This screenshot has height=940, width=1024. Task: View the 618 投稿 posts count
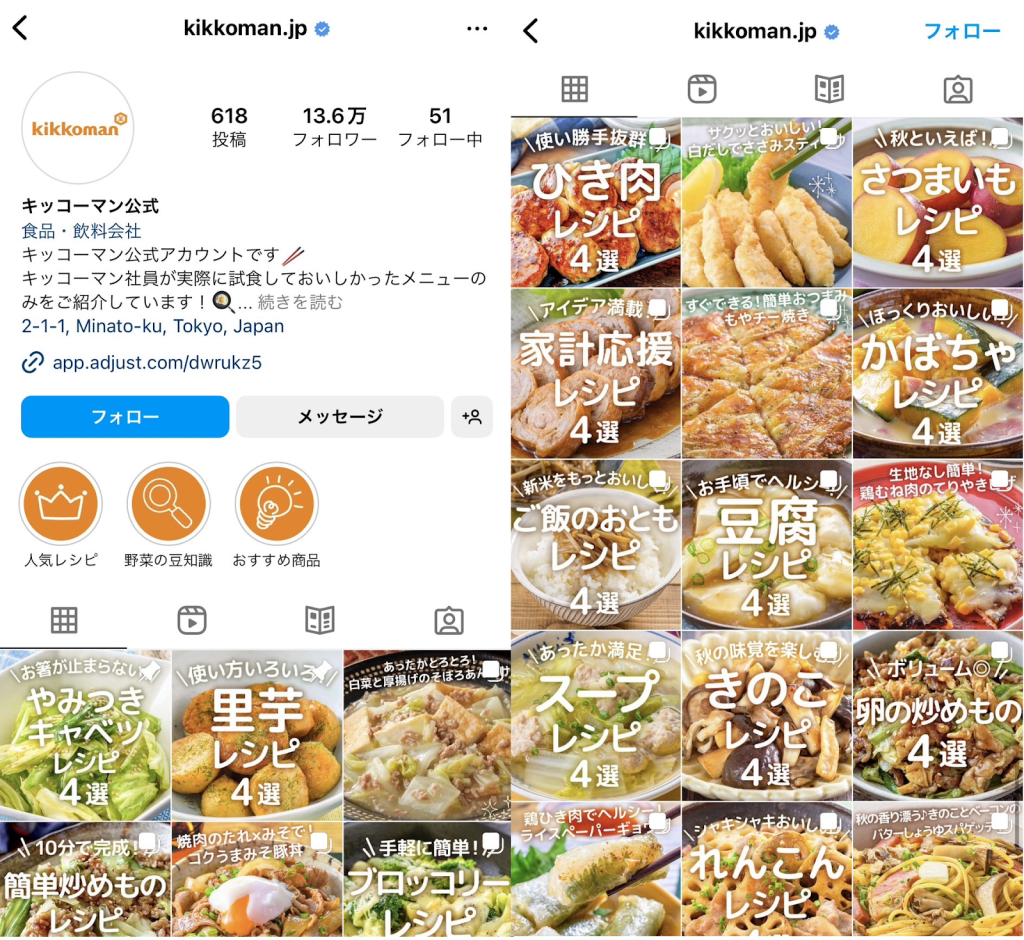[x=229, y=127]
